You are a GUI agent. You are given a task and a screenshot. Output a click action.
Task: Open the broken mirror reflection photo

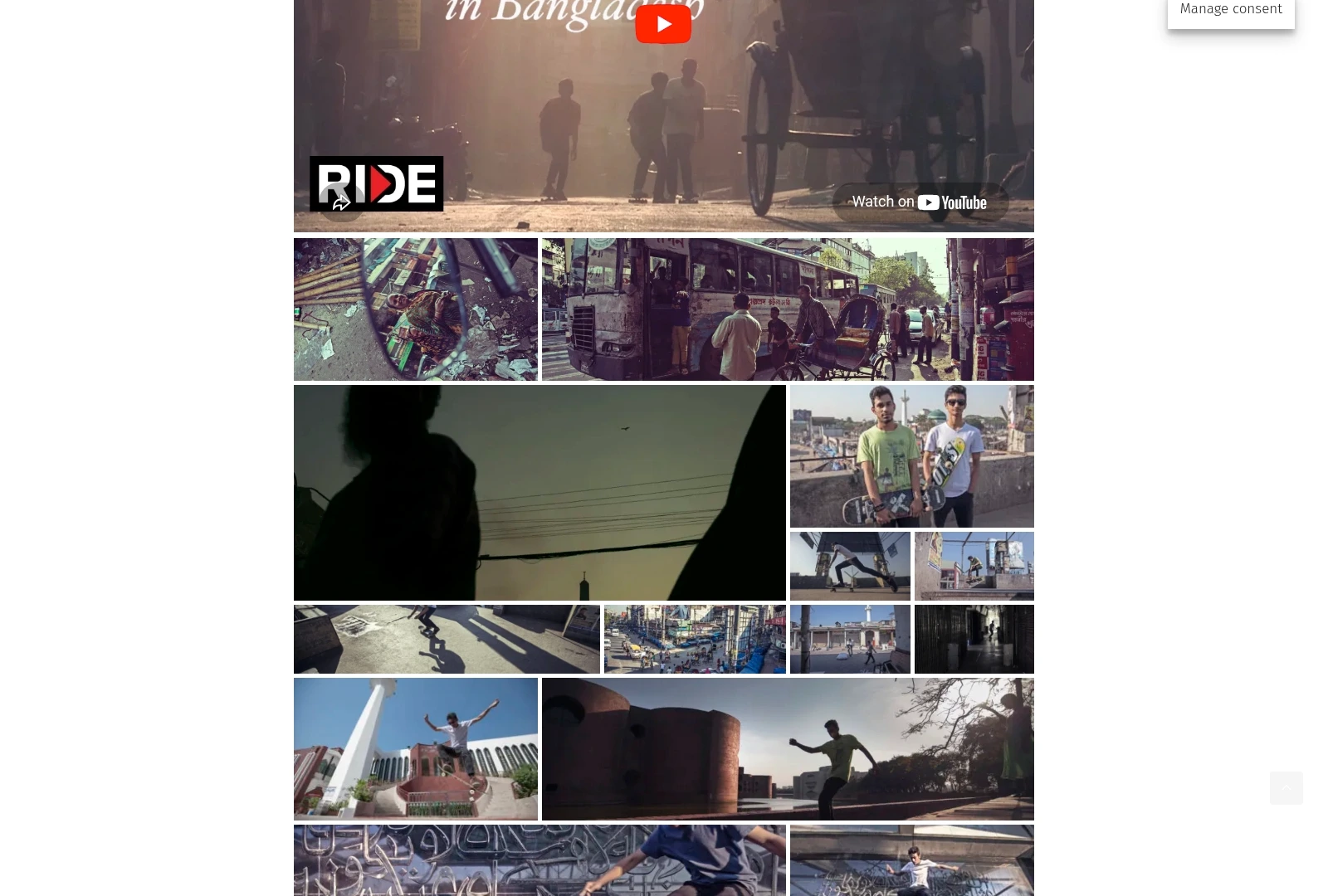click(415, 309)
